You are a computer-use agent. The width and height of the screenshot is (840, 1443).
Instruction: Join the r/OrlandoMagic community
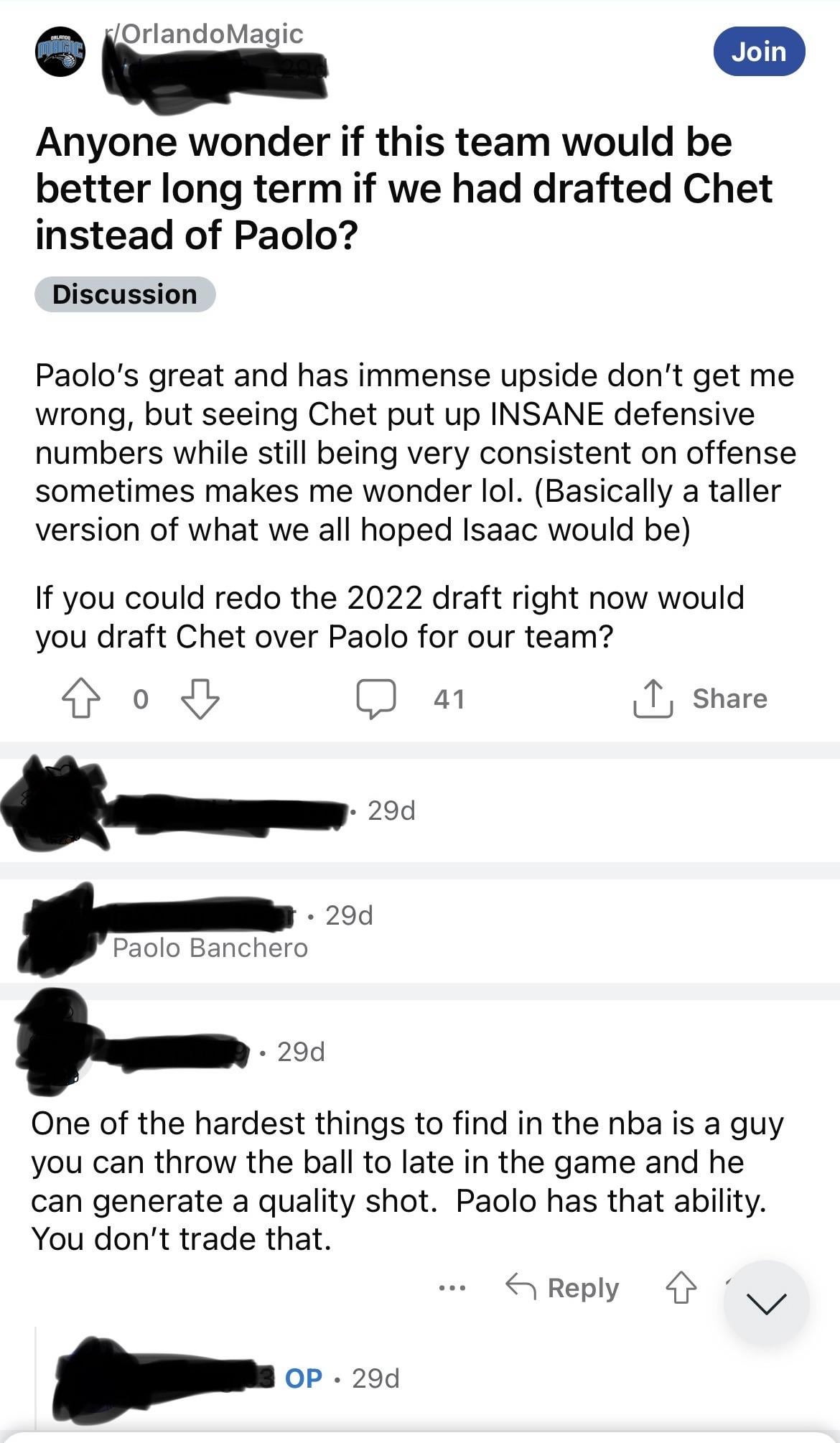pyautogui.click(x=759, y=52)
